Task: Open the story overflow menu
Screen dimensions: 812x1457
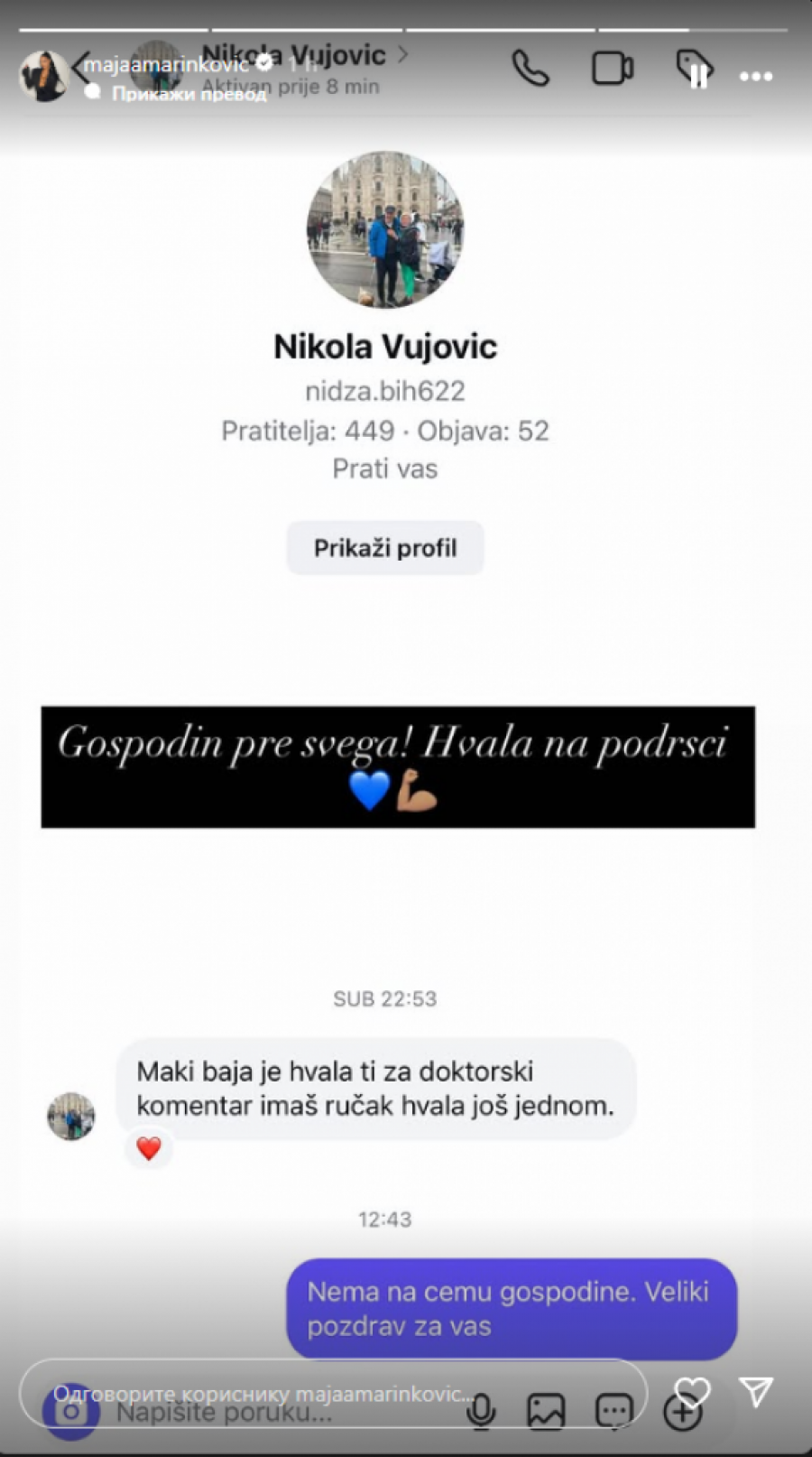Action: pyautogui.click(x=755, y=77)
